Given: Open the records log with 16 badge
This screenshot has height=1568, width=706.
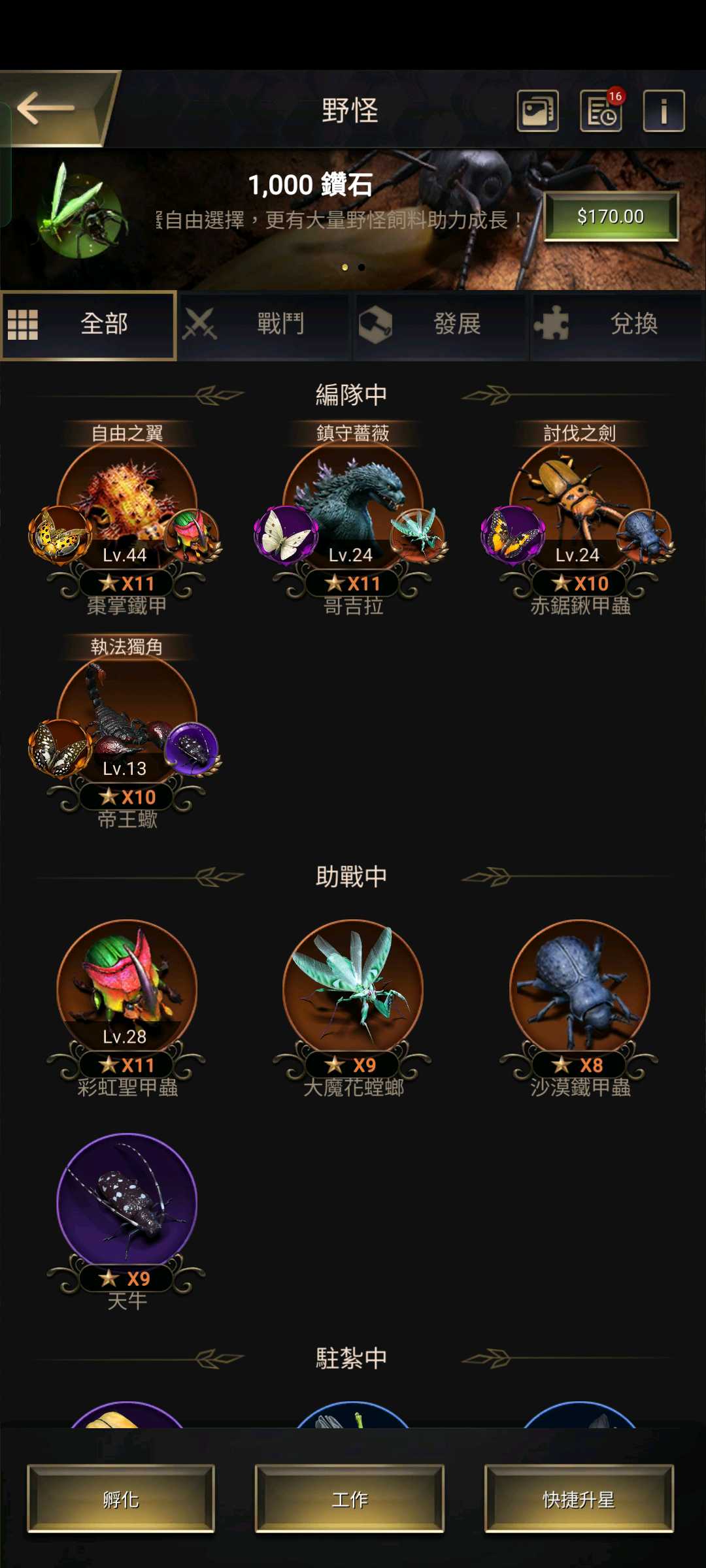Looking at the screenshot, I should pos(601,111).
